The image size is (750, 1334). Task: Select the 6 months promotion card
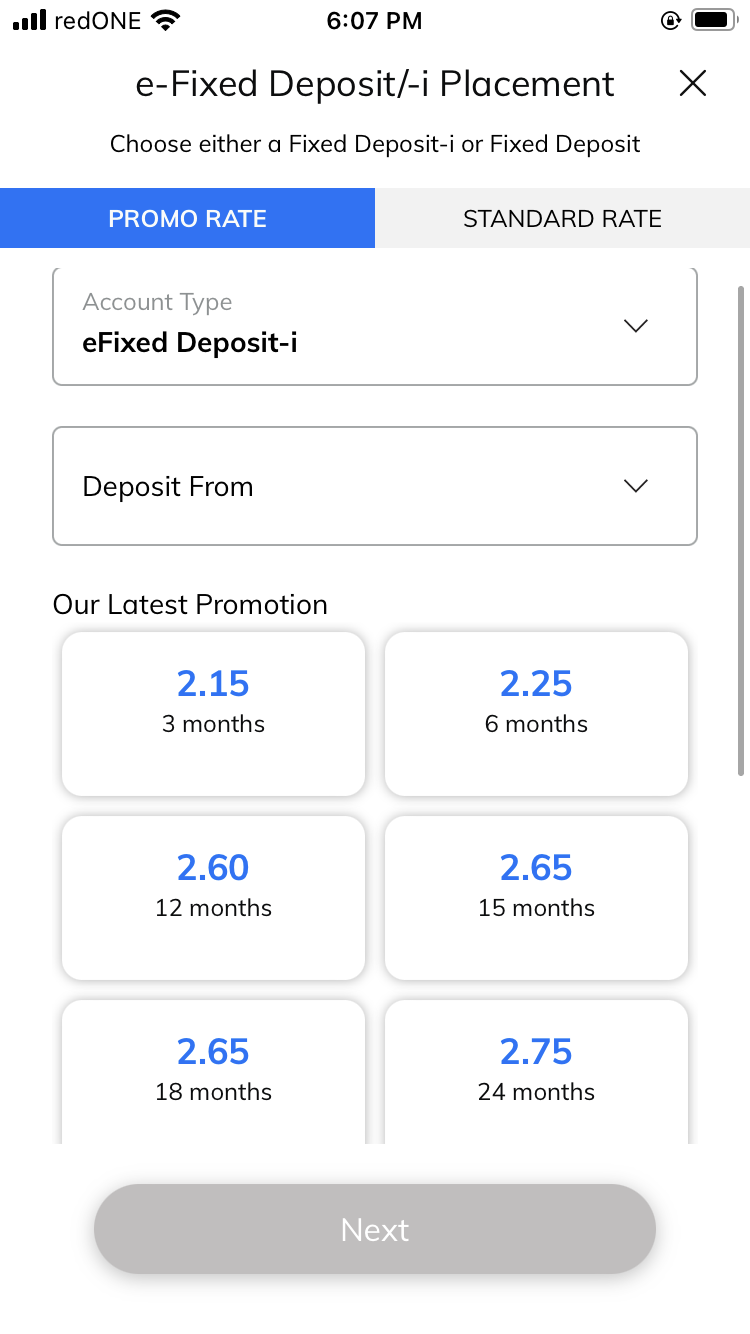tap(536, 714)
